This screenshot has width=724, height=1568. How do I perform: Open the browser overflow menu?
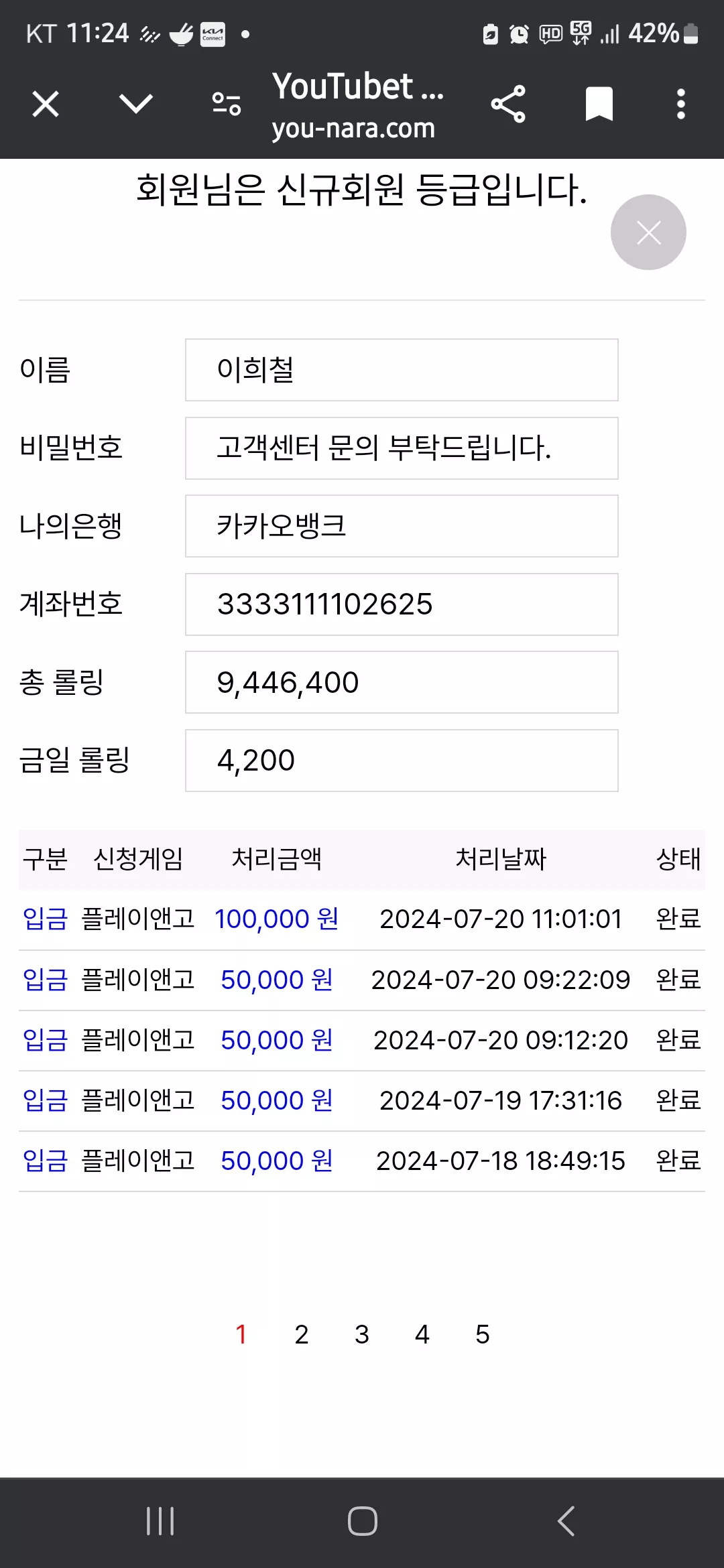(x=681, y=105)
